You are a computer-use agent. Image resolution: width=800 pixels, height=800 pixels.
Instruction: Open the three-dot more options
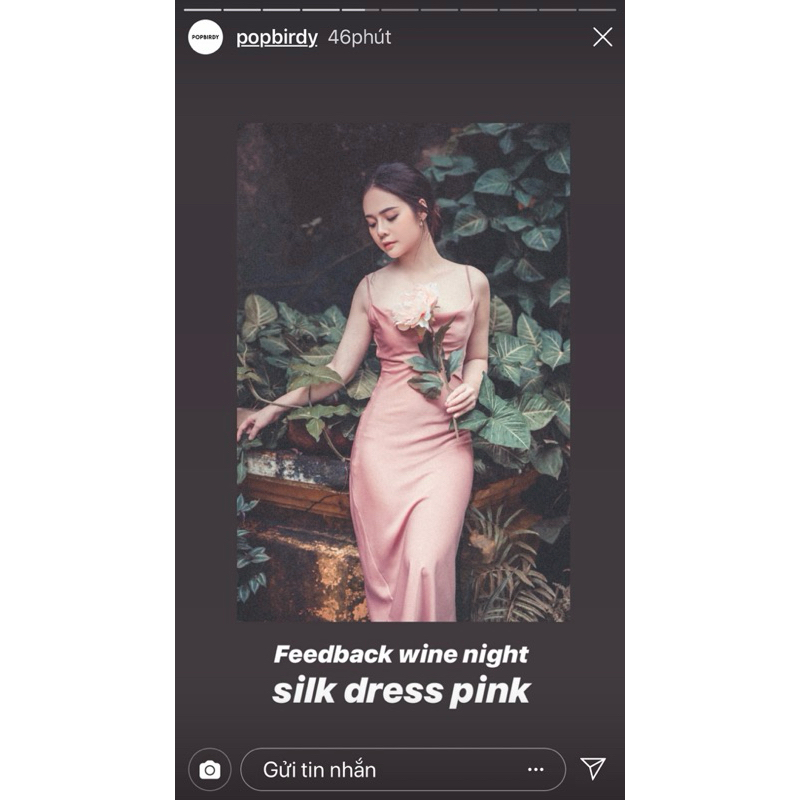pyautogui.click(x=536, y=769)
